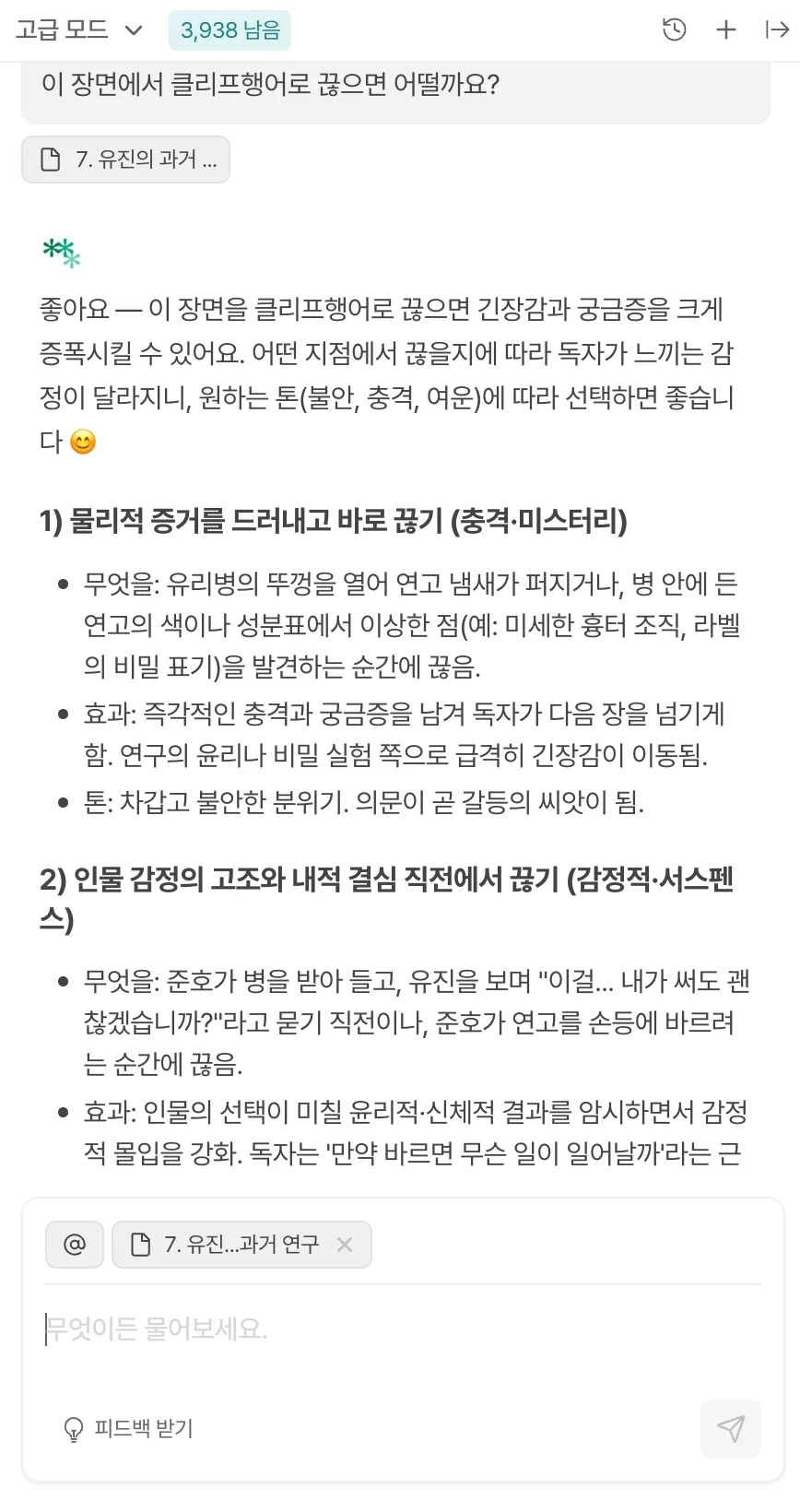Open chat history clock icon
The image size is (800, 1512).
674,30
